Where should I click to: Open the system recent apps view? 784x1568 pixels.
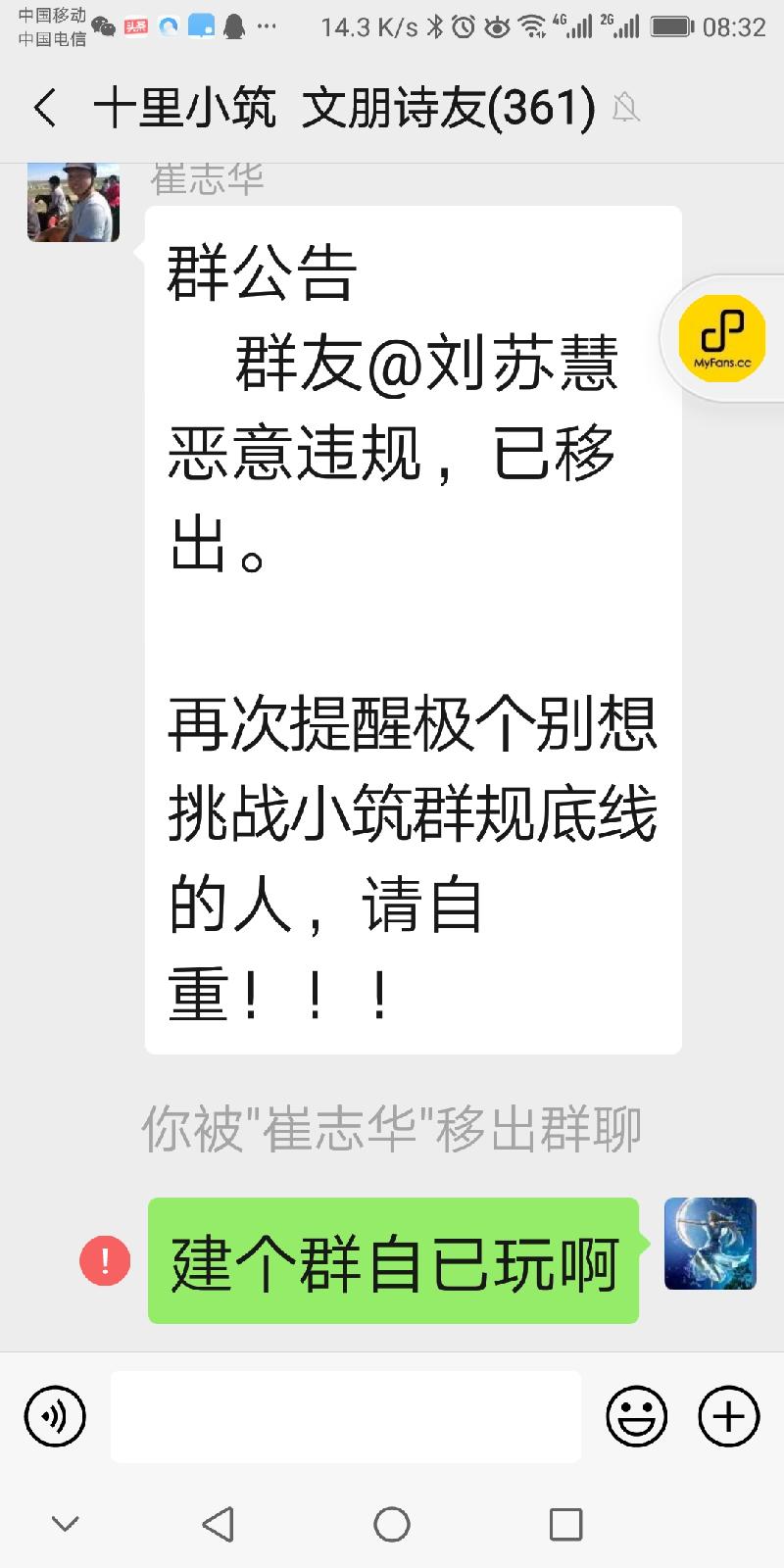(x=565, y=1524)
